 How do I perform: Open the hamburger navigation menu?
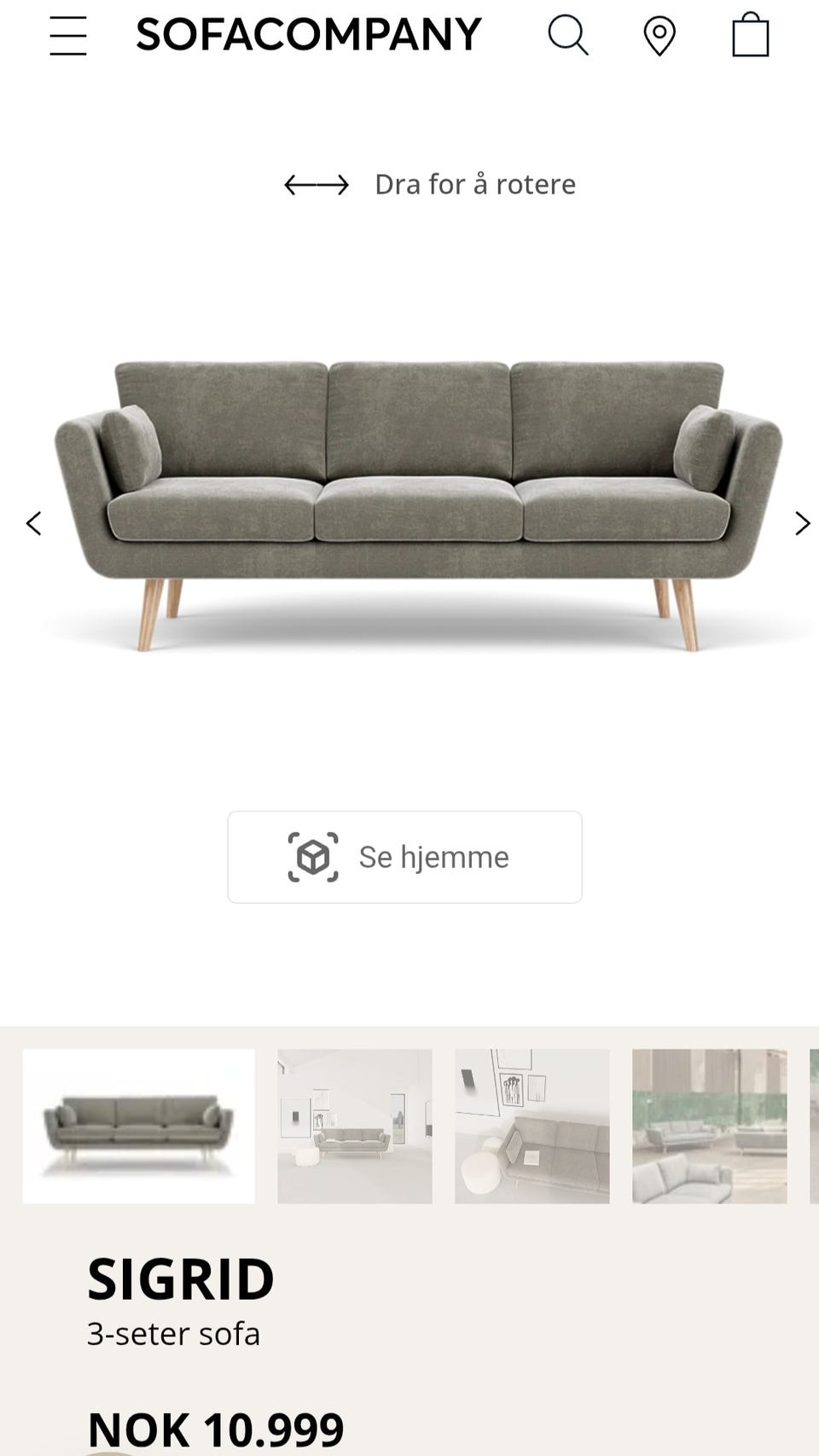[x=68, y=35]
